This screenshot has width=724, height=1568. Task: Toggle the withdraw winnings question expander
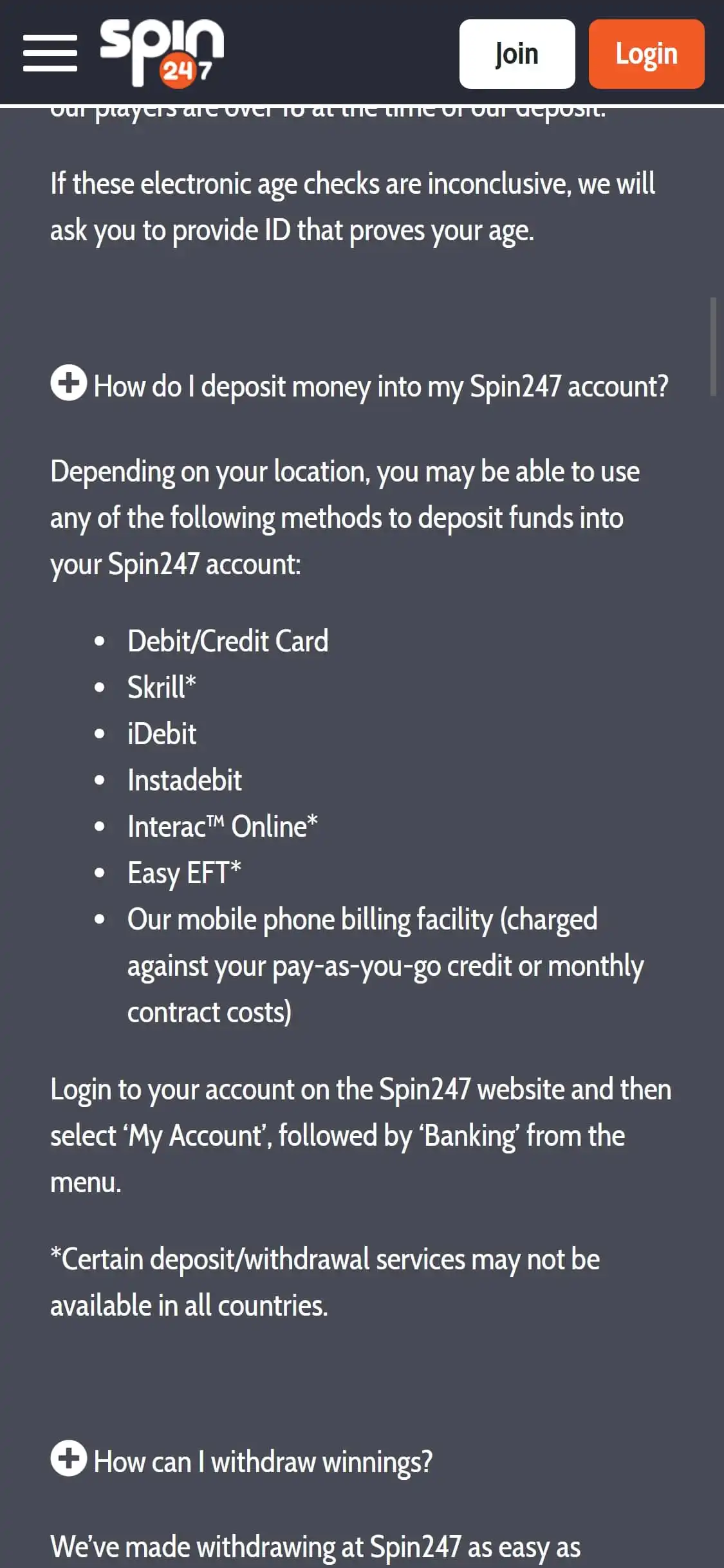[69, 1459]
